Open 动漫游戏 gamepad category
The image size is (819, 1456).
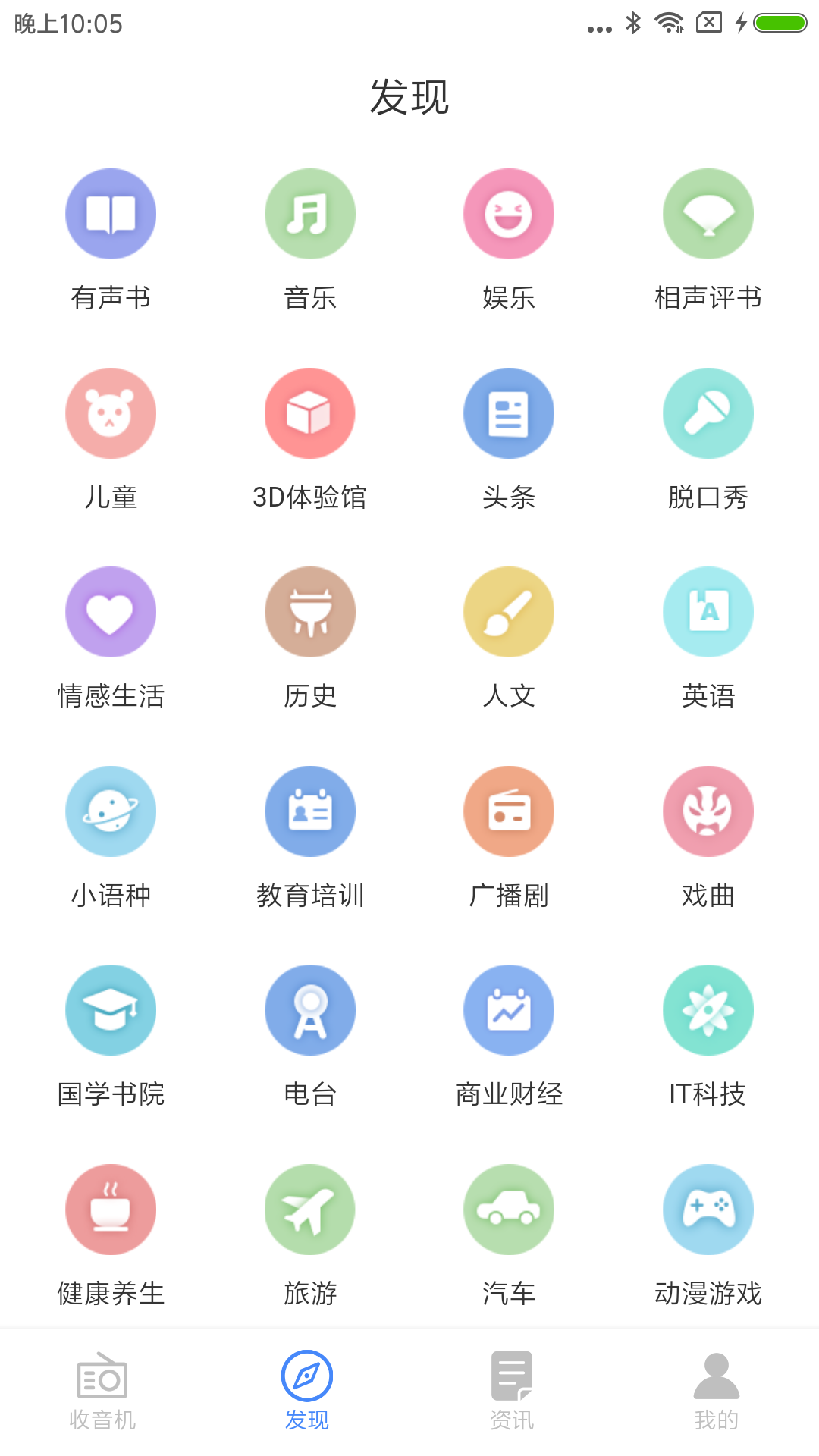click(x=708, y=1210)
